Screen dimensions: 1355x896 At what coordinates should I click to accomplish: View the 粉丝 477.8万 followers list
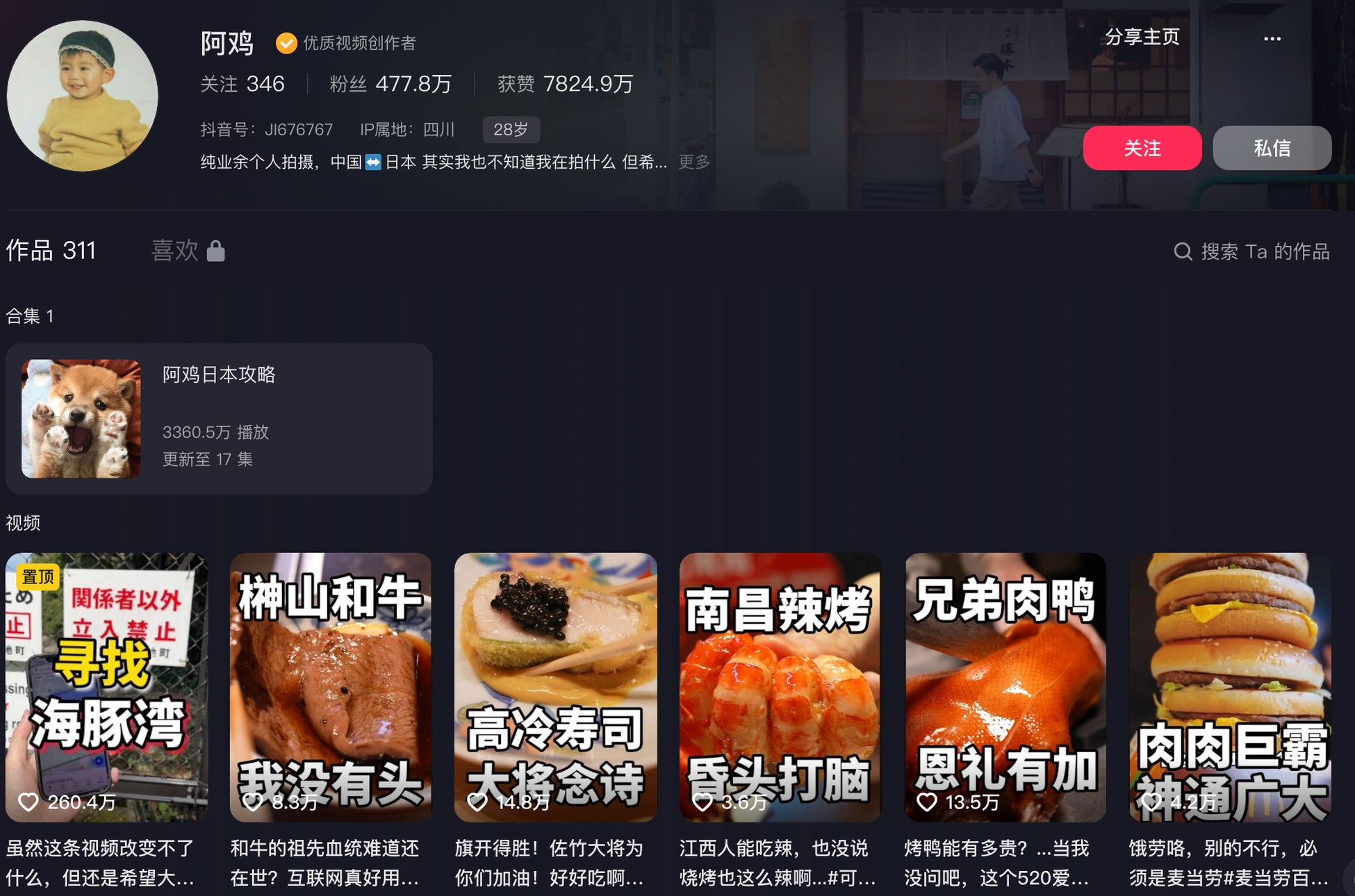point(390,84)
